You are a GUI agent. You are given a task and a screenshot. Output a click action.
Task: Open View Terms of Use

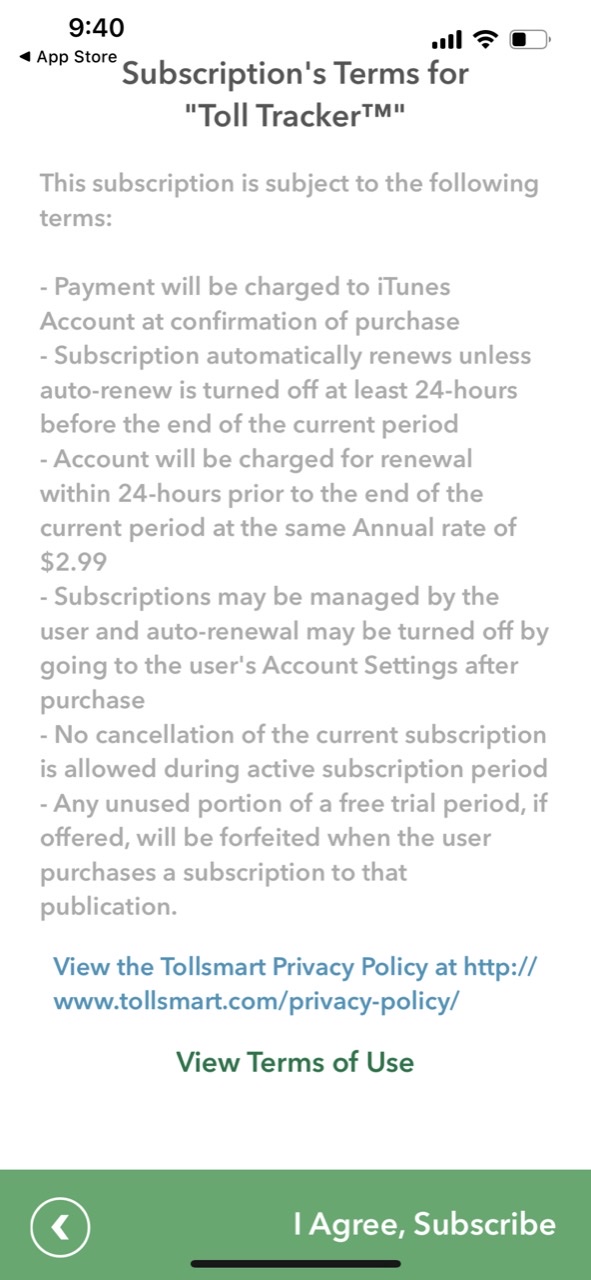295,1061
